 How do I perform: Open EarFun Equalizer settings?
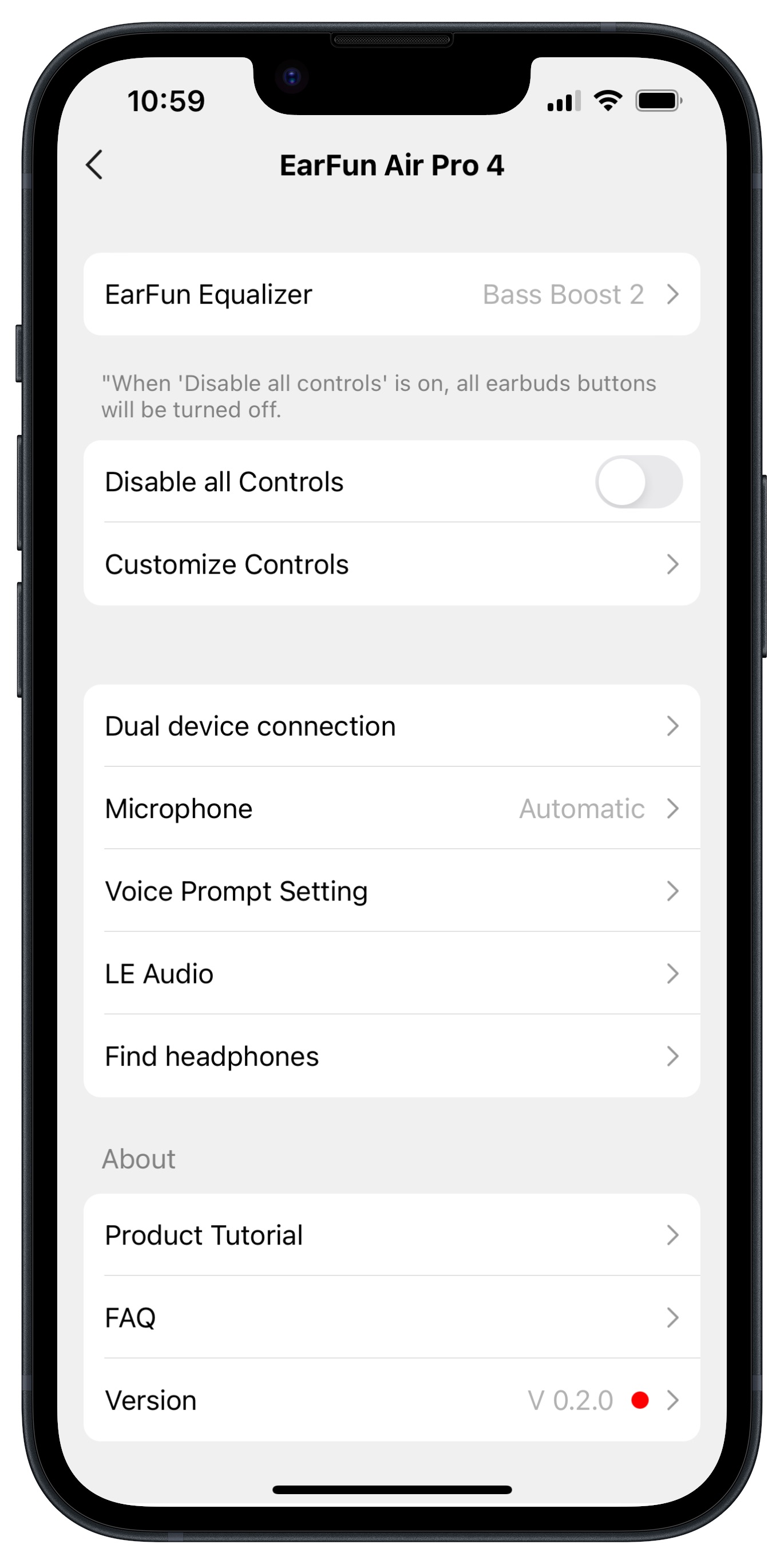click(392, 294)
